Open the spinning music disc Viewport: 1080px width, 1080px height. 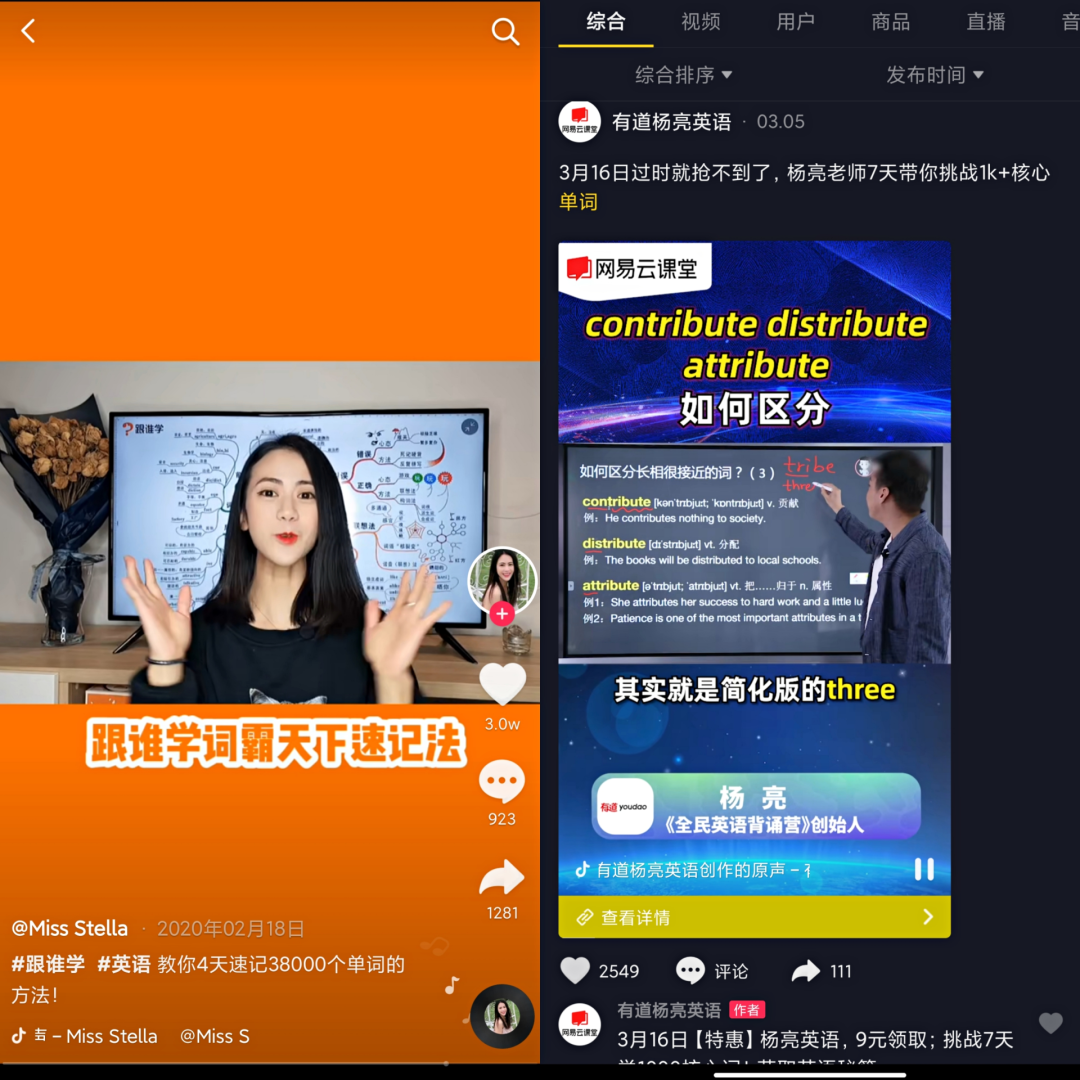(x=502, y=1016)
